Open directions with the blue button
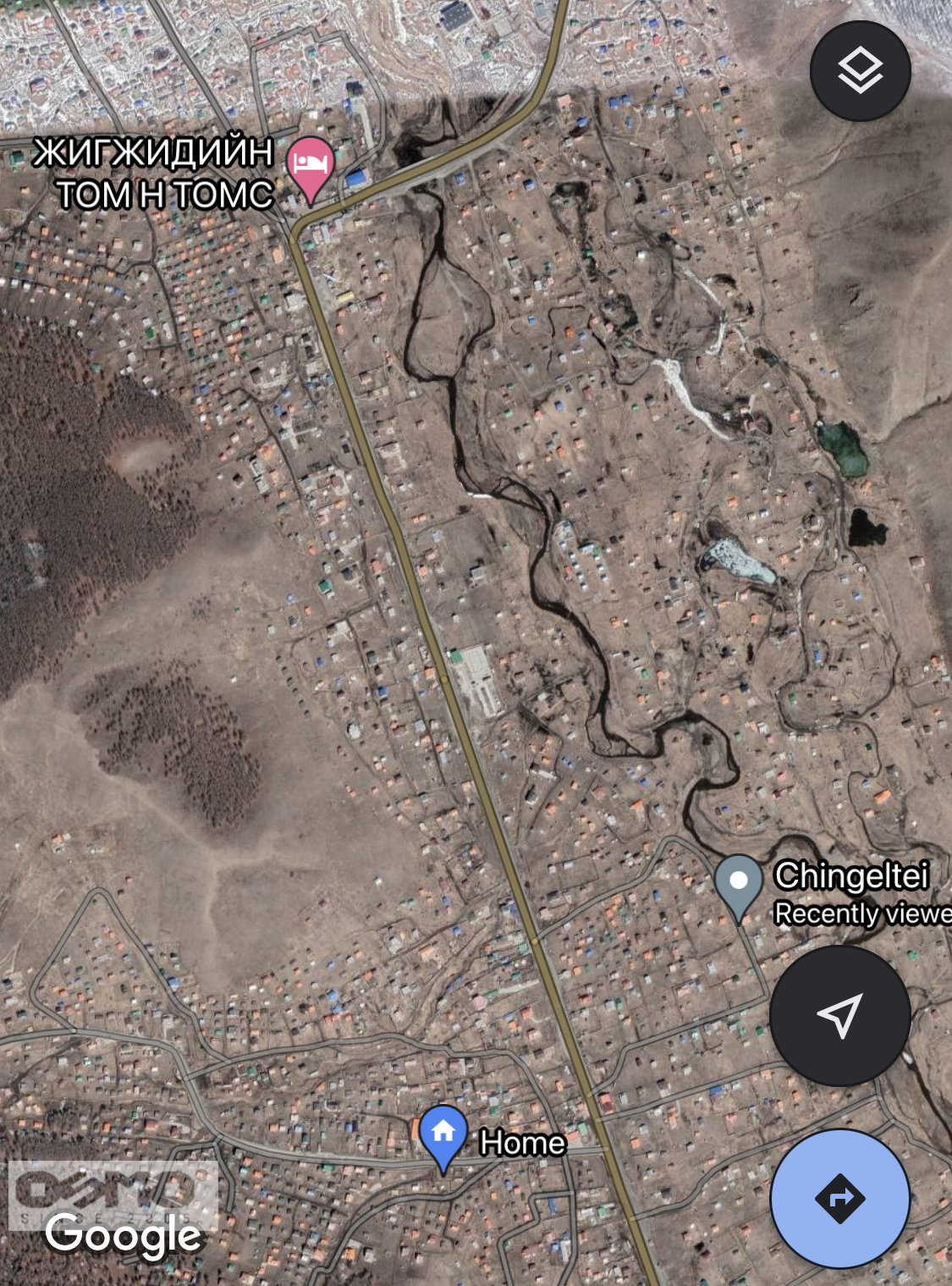This screenshot has height=1286, width=952. (839, 1198)
